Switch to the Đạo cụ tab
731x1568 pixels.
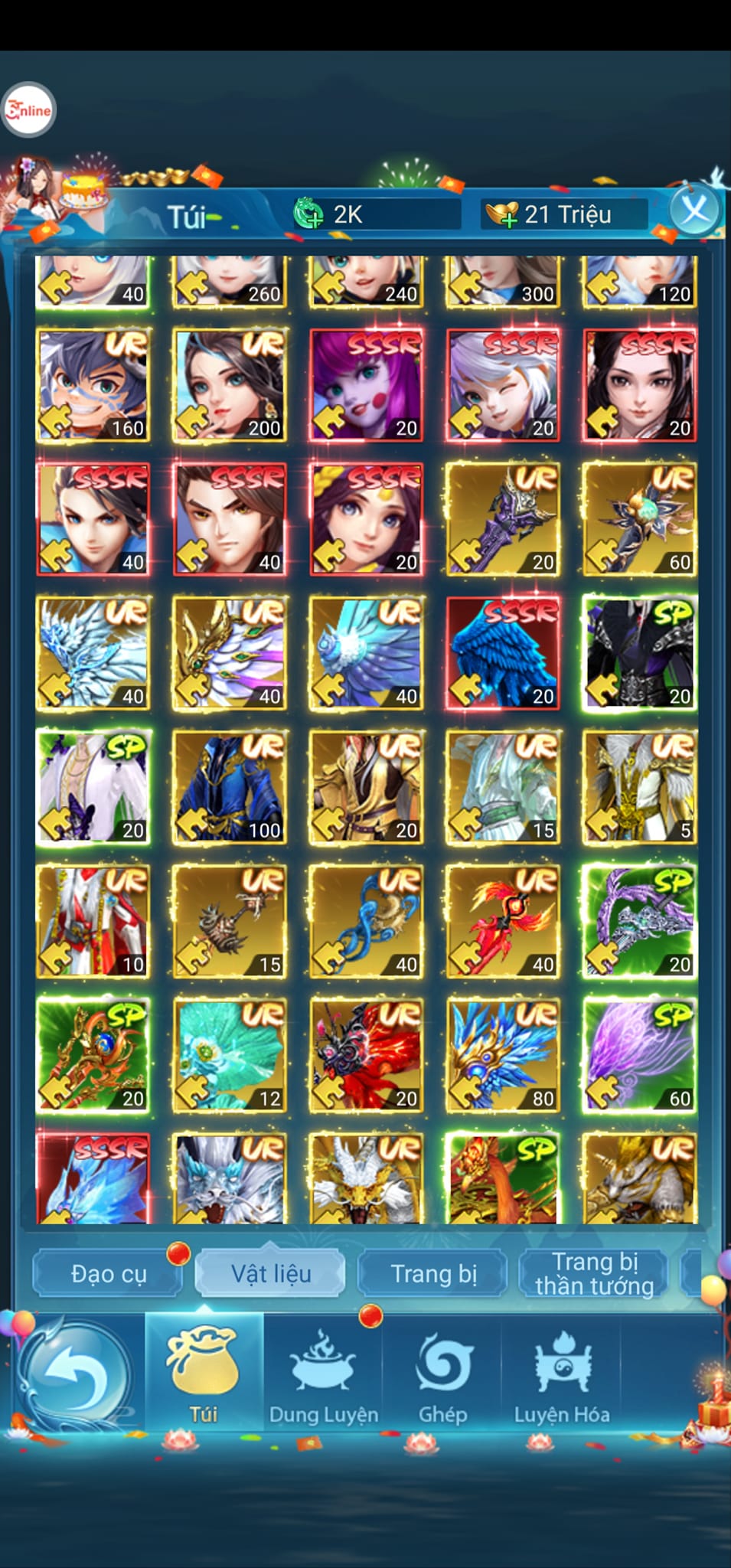108,1273
